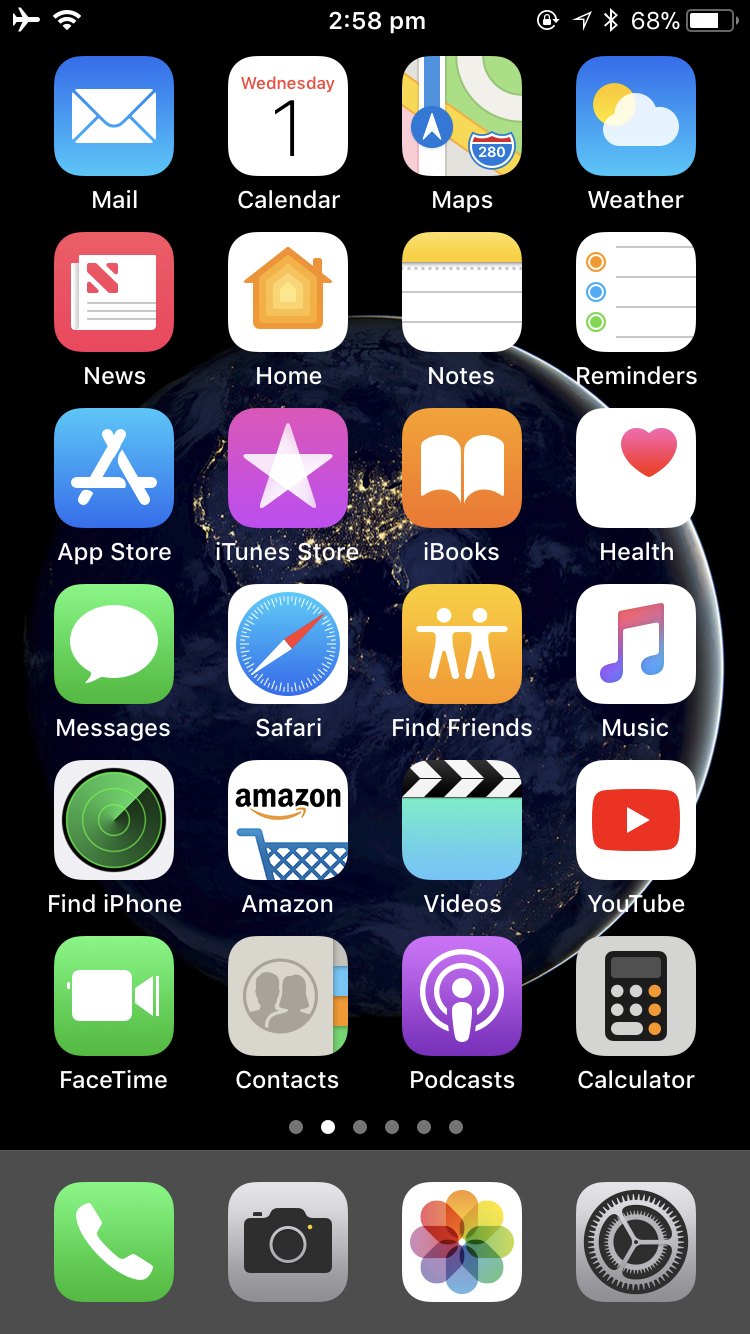
Task: Launch the Camera from the dock
Action: (288, 1242)
